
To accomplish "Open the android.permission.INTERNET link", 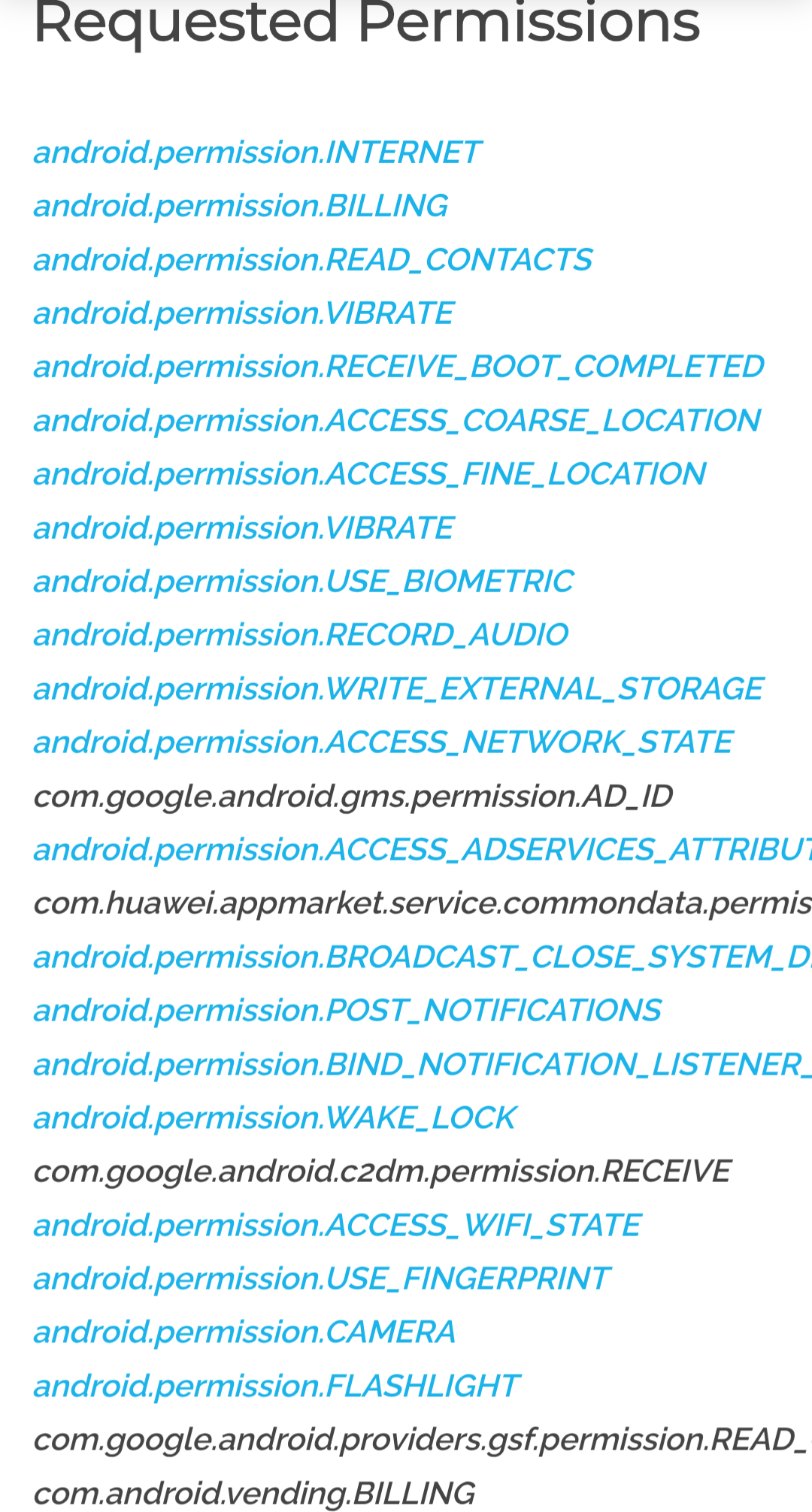I will (257, 153).
